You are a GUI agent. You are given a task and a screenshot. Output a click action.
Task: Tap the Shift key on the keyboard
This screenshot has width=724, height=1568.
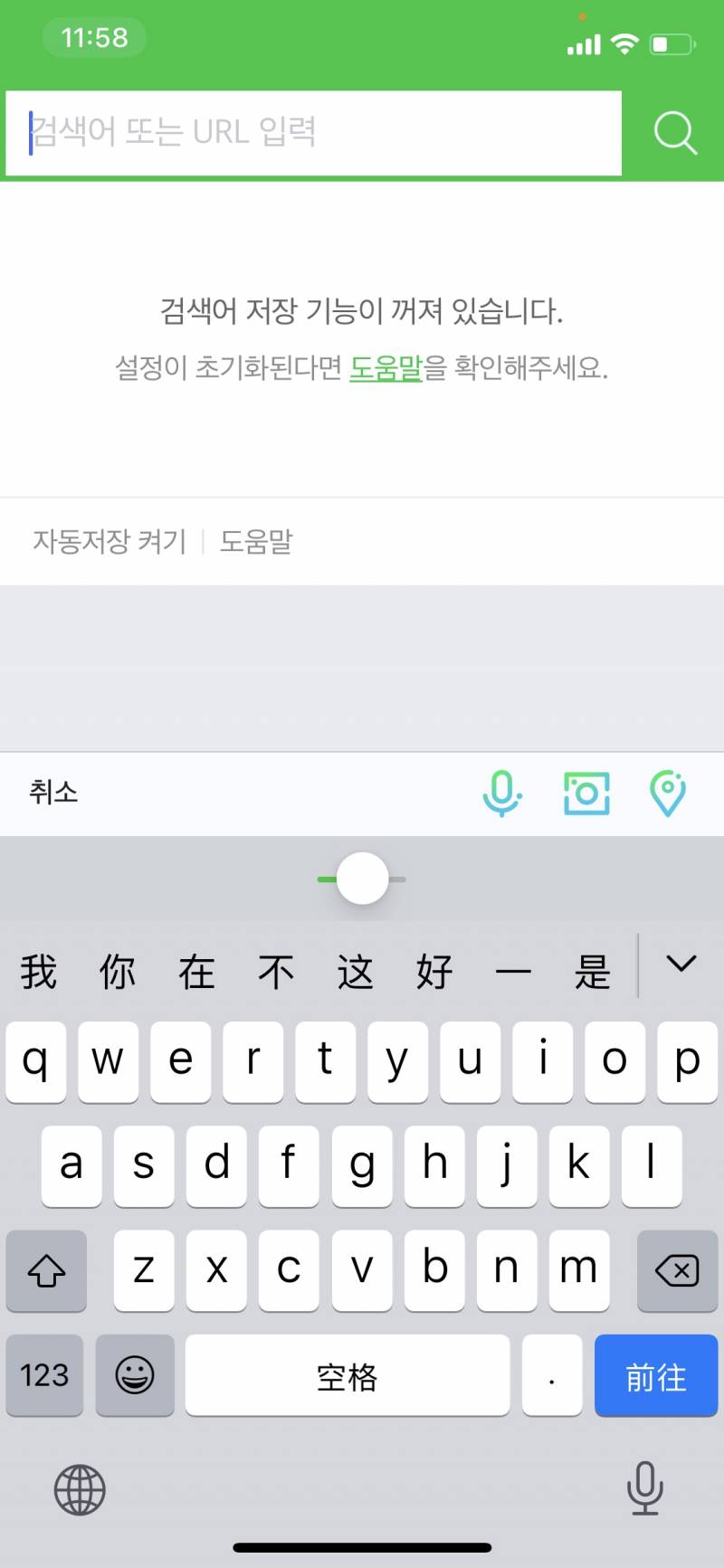(x=46, y=1272)
